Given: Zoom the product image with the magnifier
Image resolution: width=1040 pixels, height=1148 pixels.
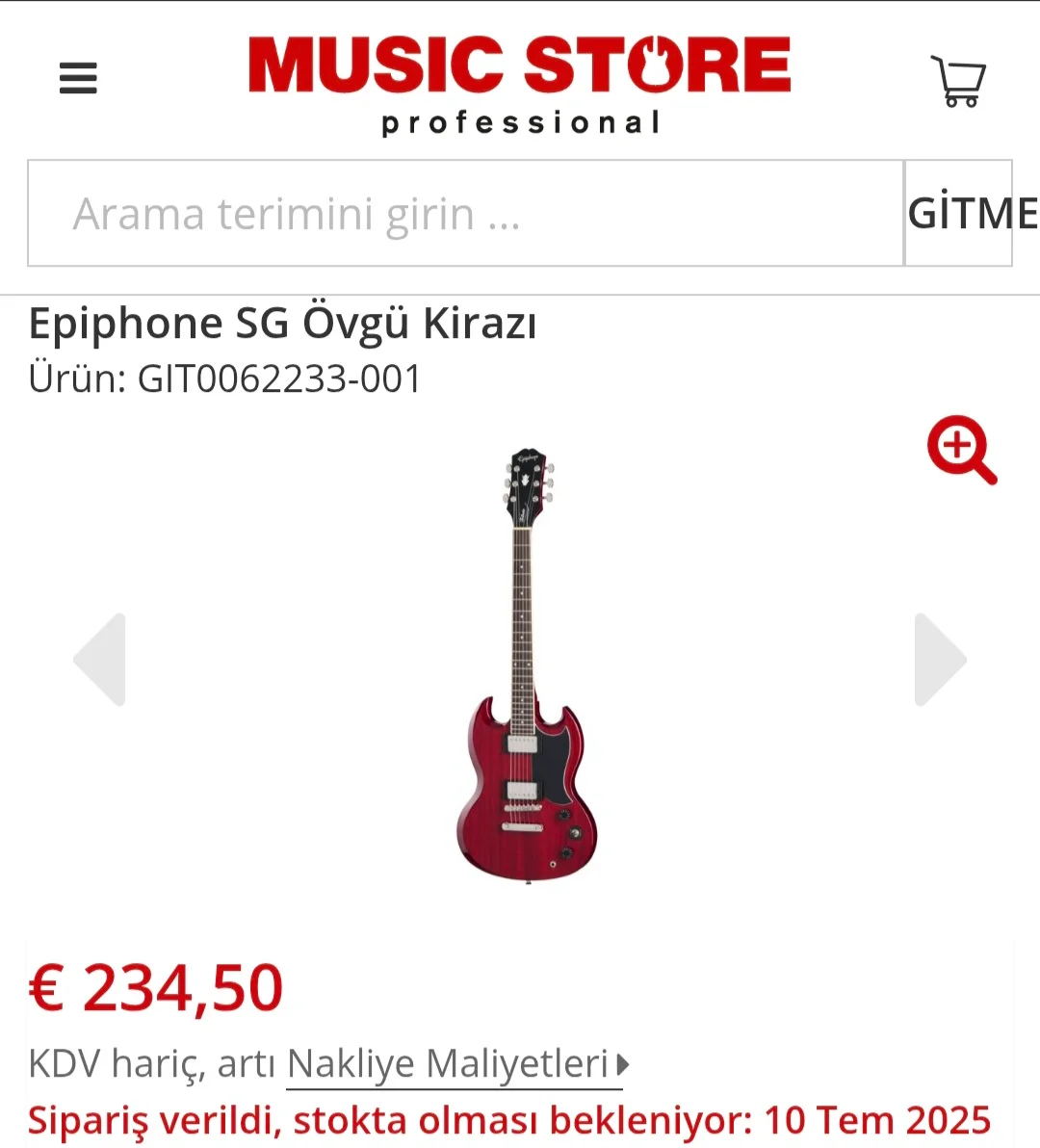Looking at the screenshot, I should coord(961,449).
